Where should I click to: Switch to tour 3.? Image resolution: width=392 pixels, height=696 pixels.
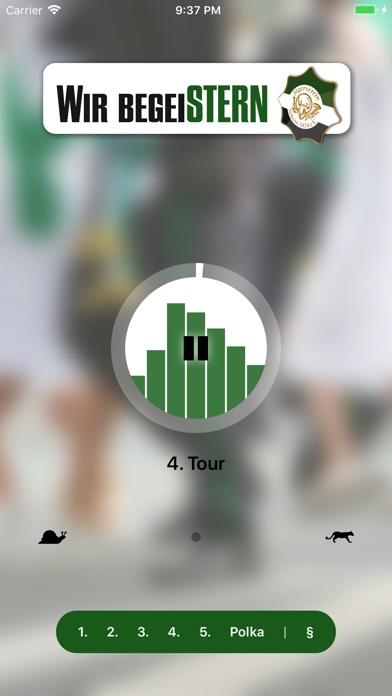click(x=143, y=632)
